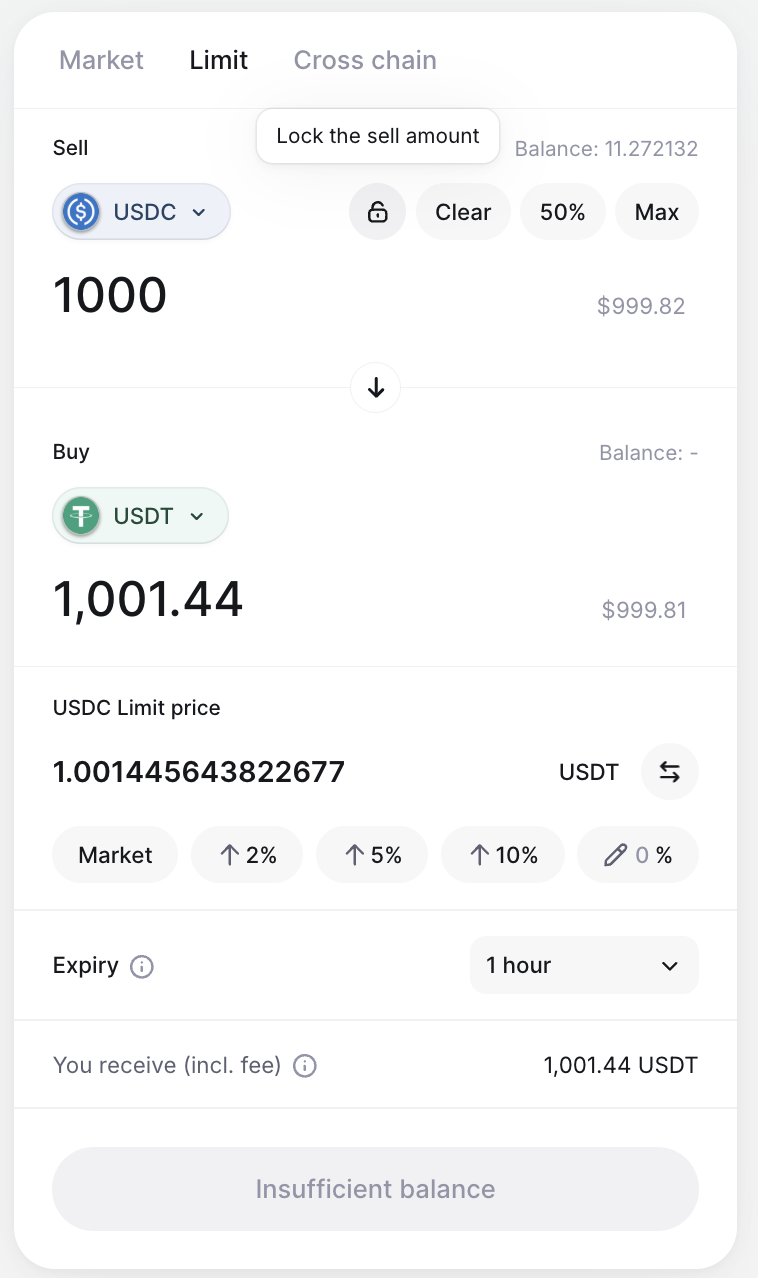
Task: Switch to the Cross chain tab
Action: [x=365, y=60]
